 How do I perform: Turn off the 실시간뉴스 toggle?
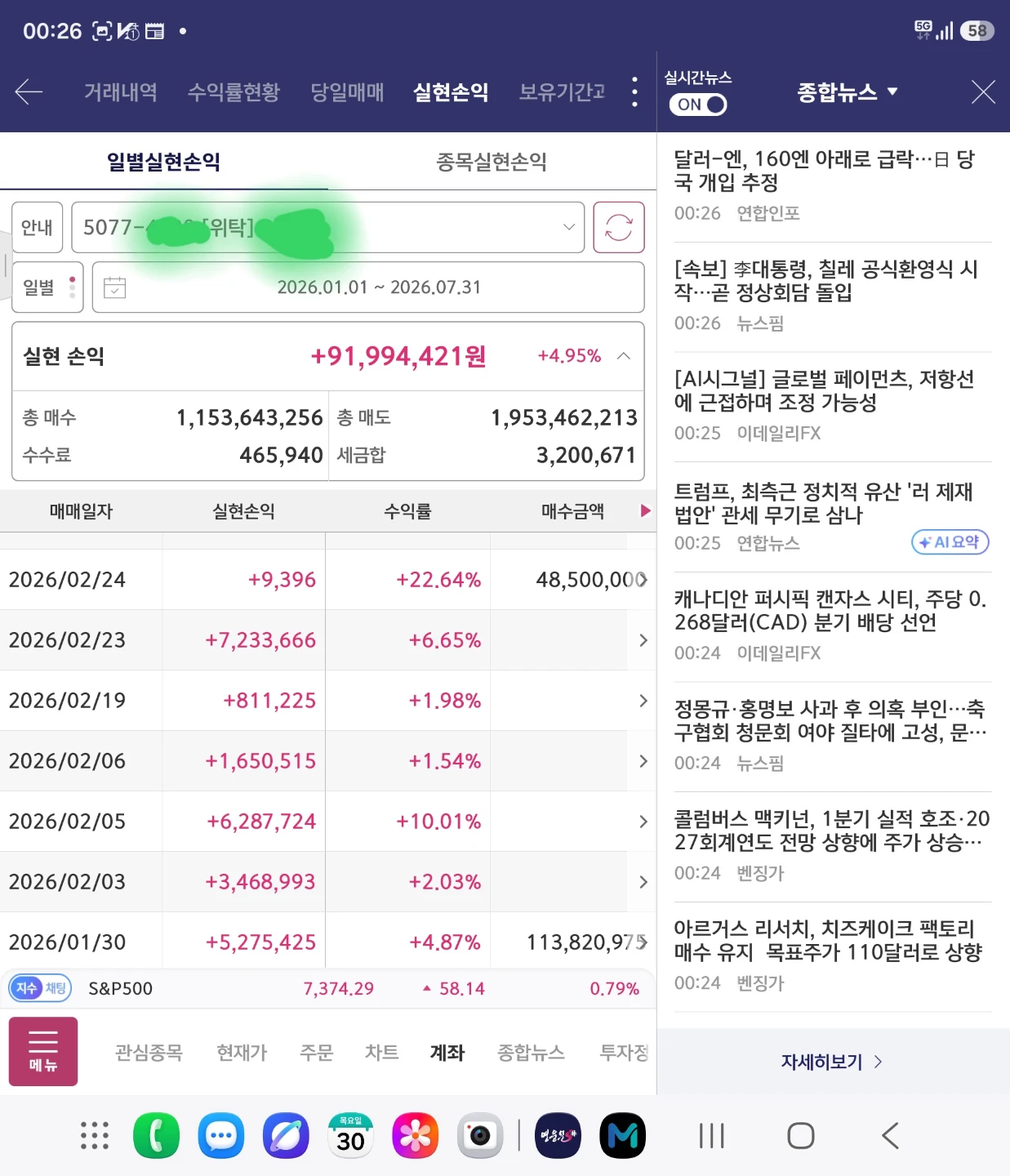coord(698,105)
